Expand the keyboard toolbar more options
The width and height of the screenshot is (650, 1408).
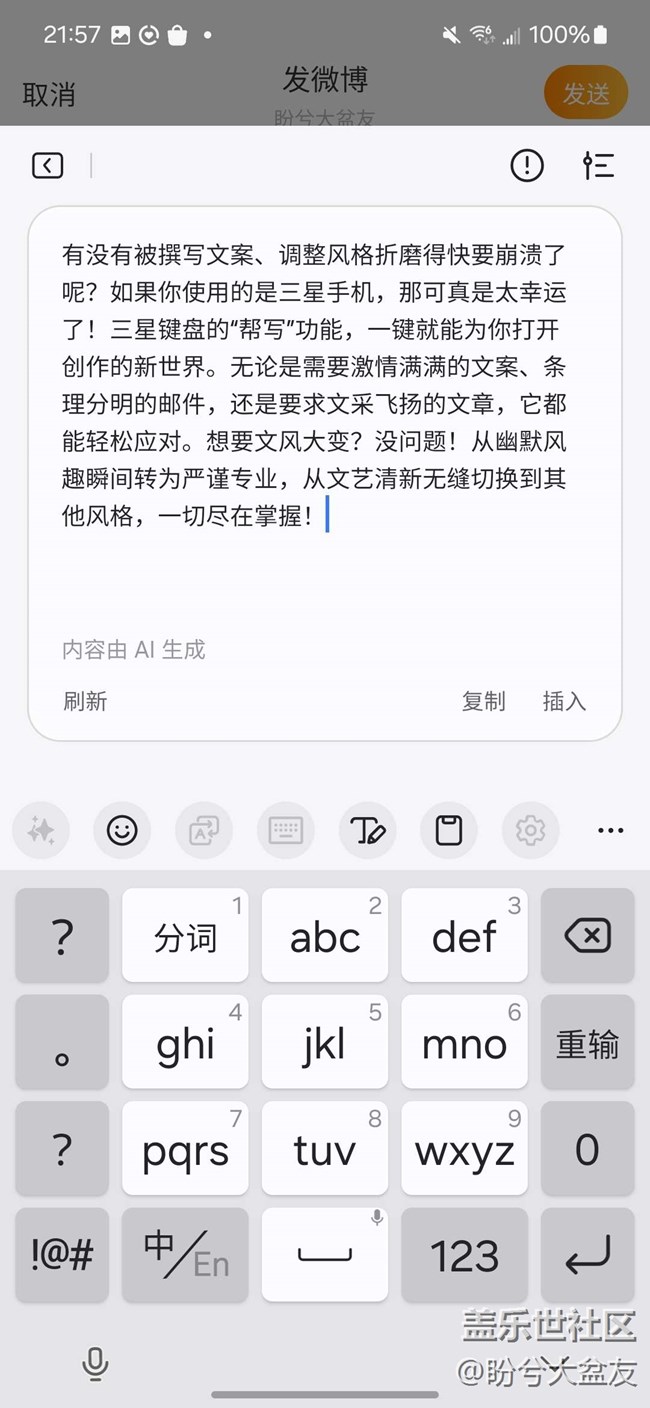610,830
